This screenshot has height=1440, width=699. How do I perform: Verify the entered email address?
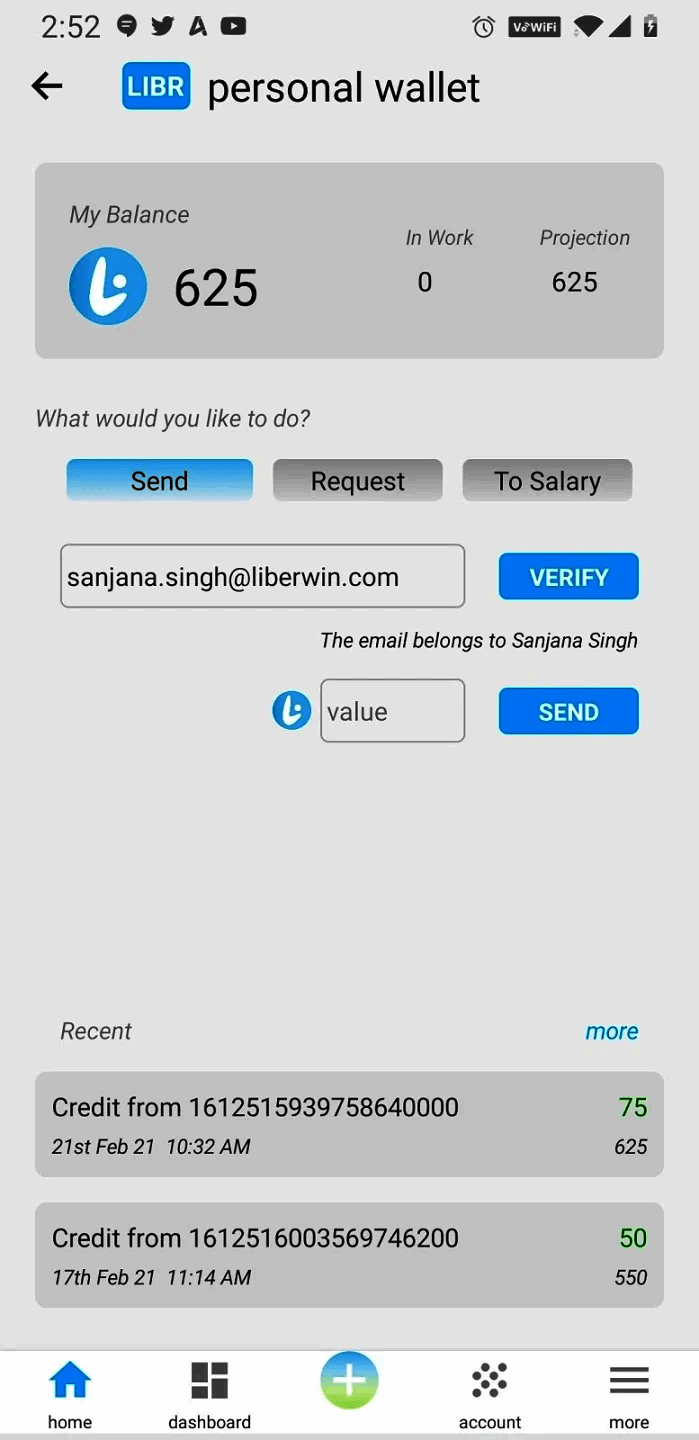568,577
